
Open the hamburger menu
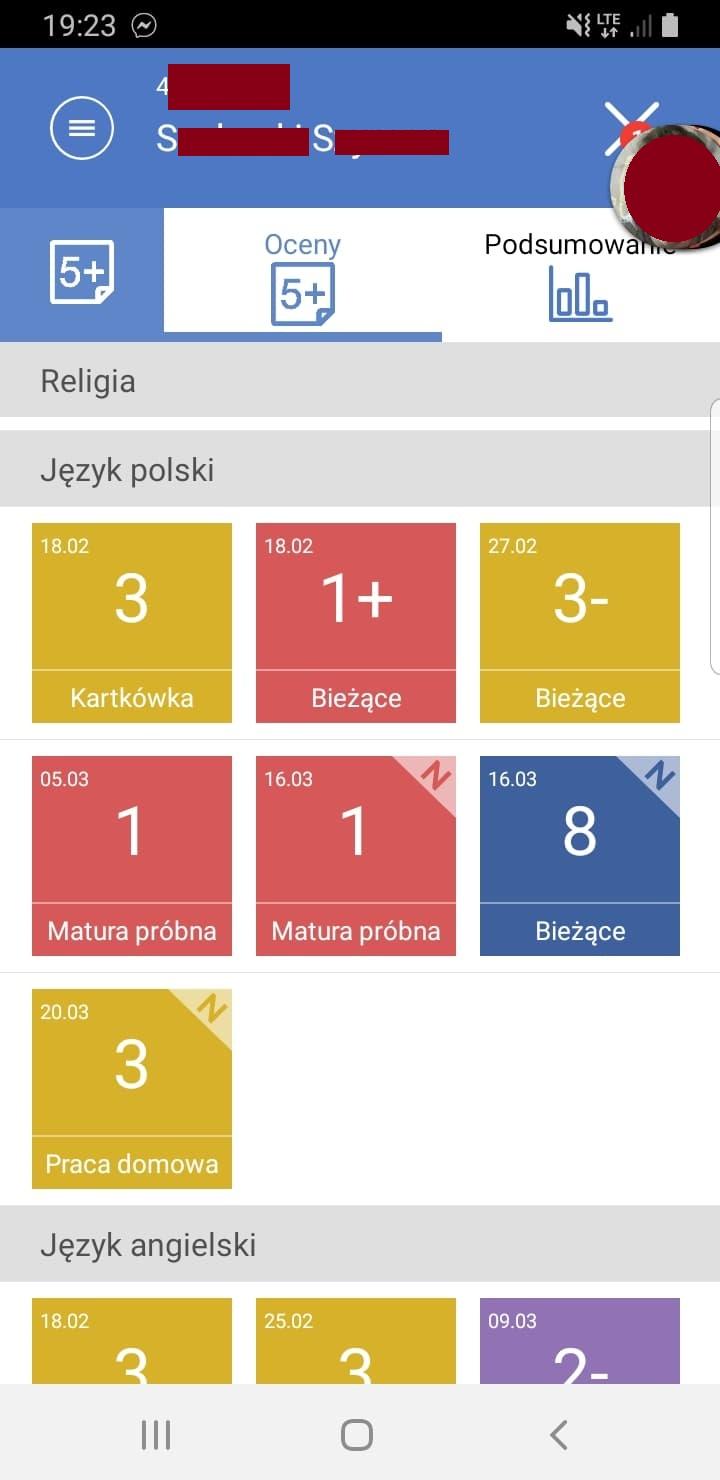pyautogui.click(x=82, y=128)
